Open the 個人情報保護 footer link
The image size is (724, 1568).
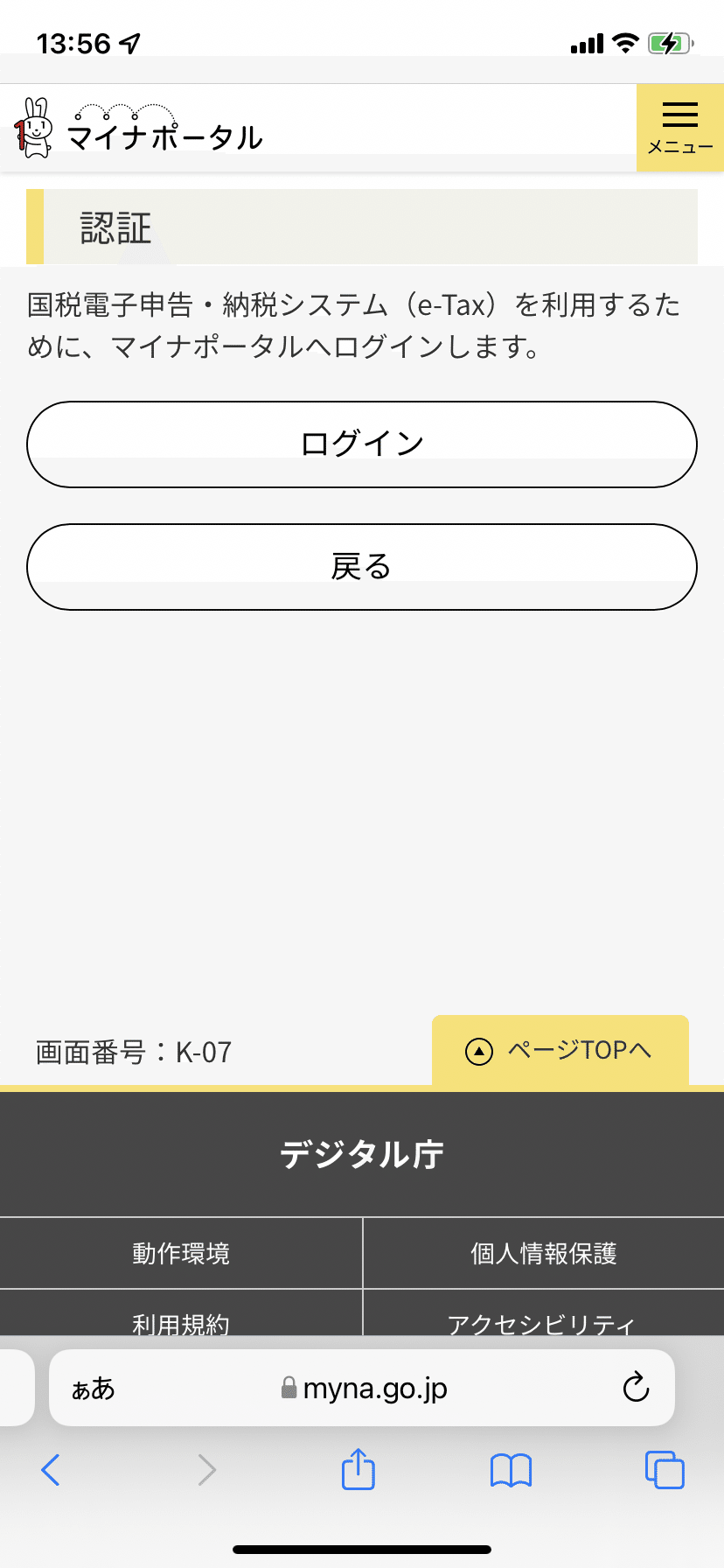(544, 1253)
